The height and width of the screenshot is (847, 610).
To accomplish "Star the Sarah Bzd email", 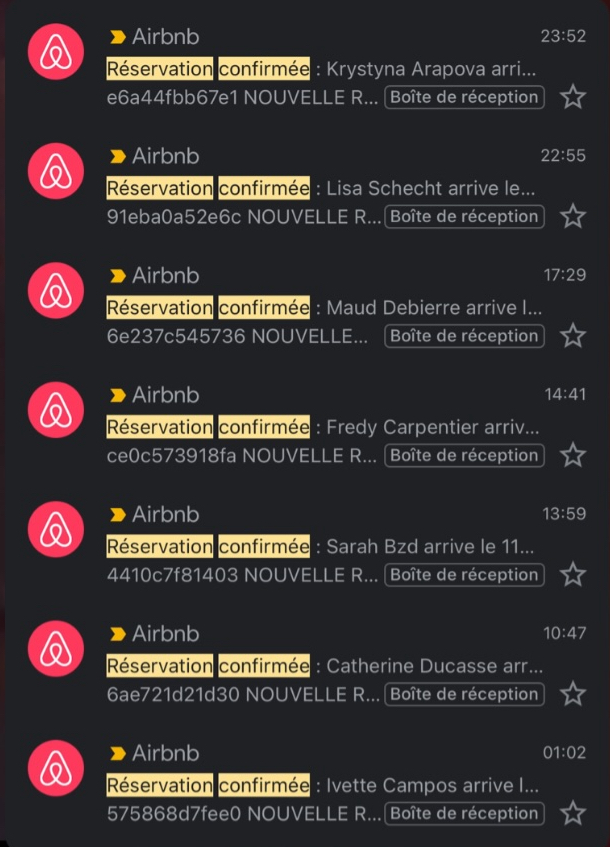I will pos(572,575).
